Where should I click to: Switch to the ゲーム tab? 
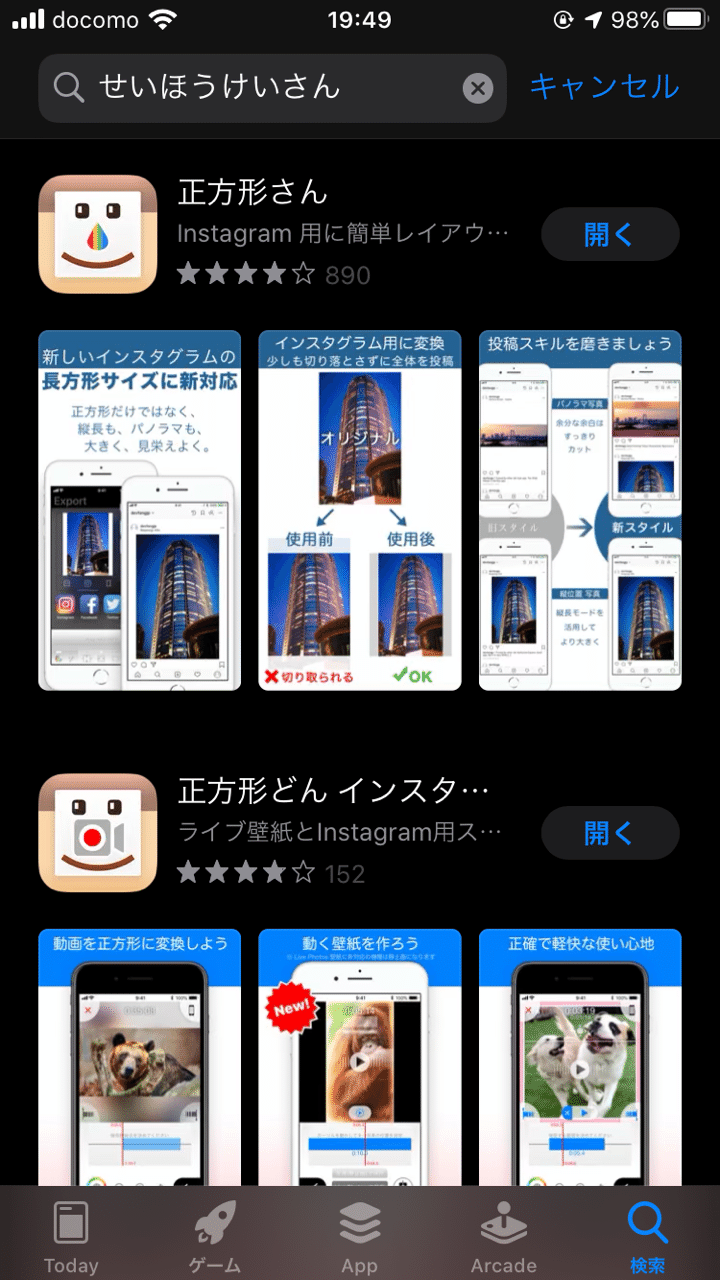point(215,1236)
